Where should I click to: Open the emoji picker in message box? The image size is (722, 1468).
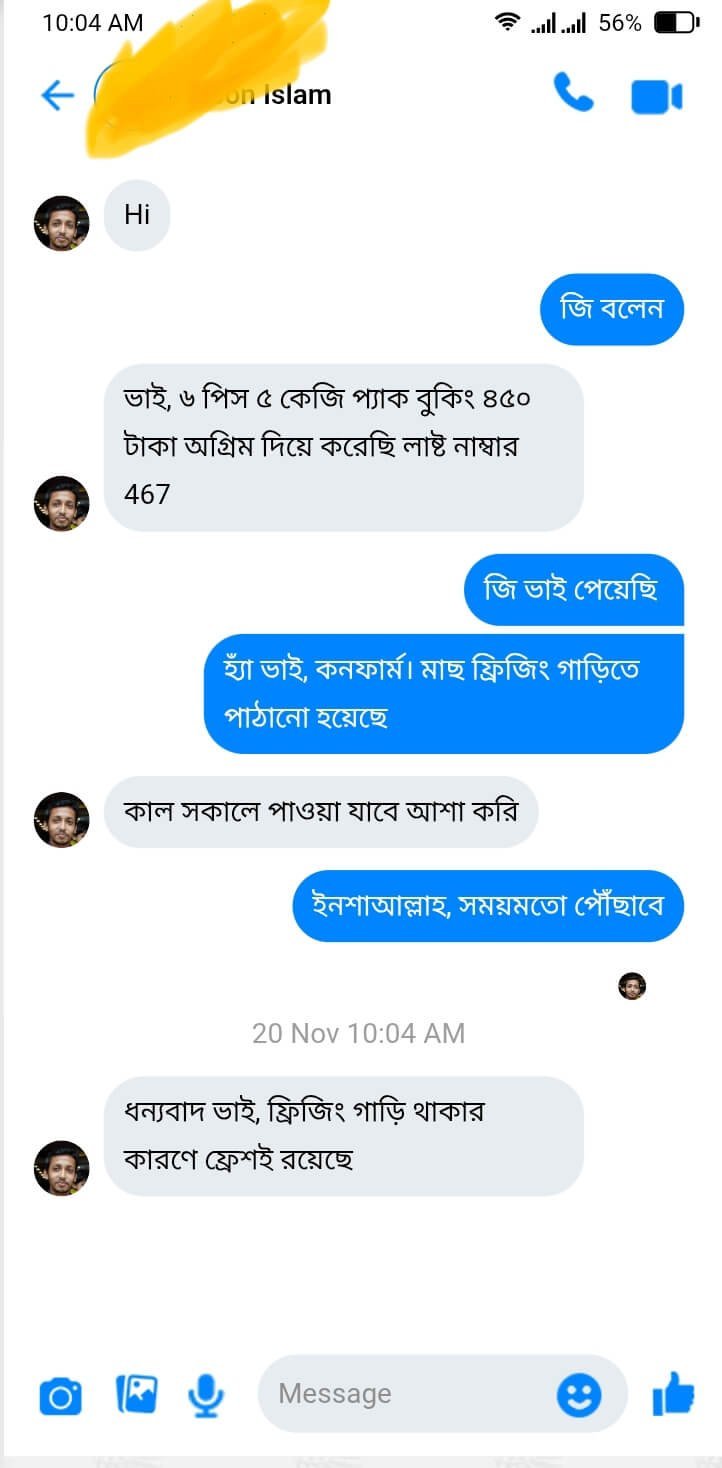coord(578,1394)
